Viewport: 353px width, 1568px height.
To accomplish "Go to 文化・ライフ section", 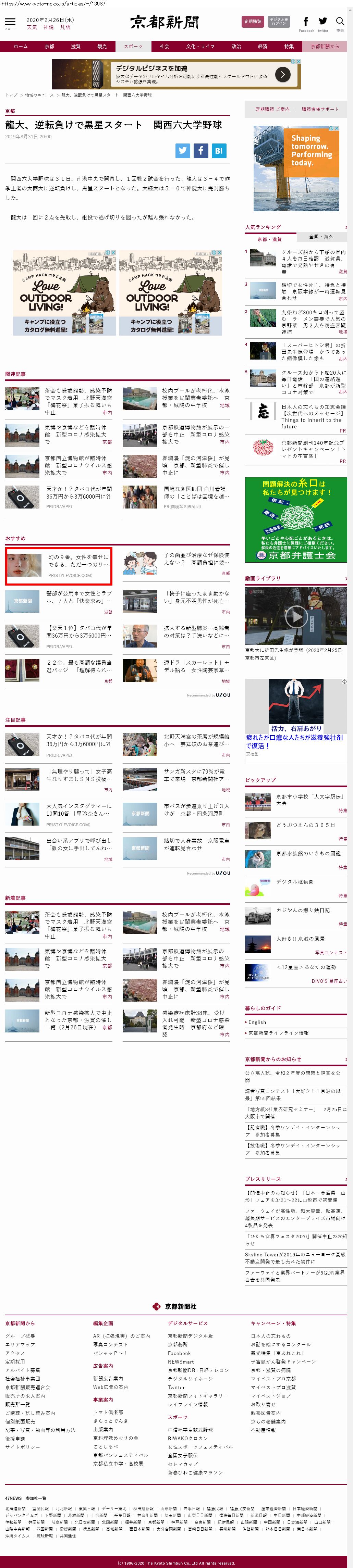I will coord(200,46).
